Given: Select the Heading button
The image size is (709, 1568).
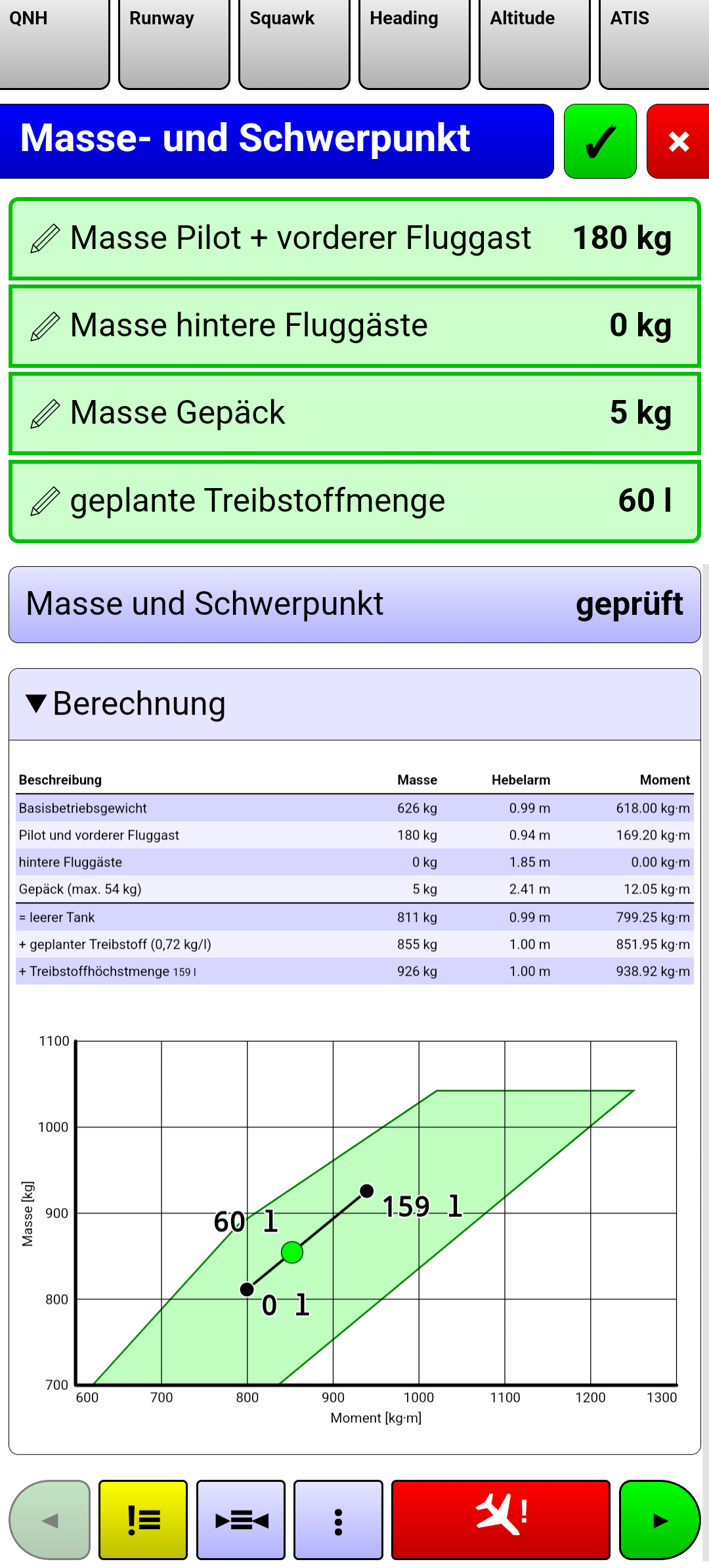Looking at the screenshot, I should (414, 43).
